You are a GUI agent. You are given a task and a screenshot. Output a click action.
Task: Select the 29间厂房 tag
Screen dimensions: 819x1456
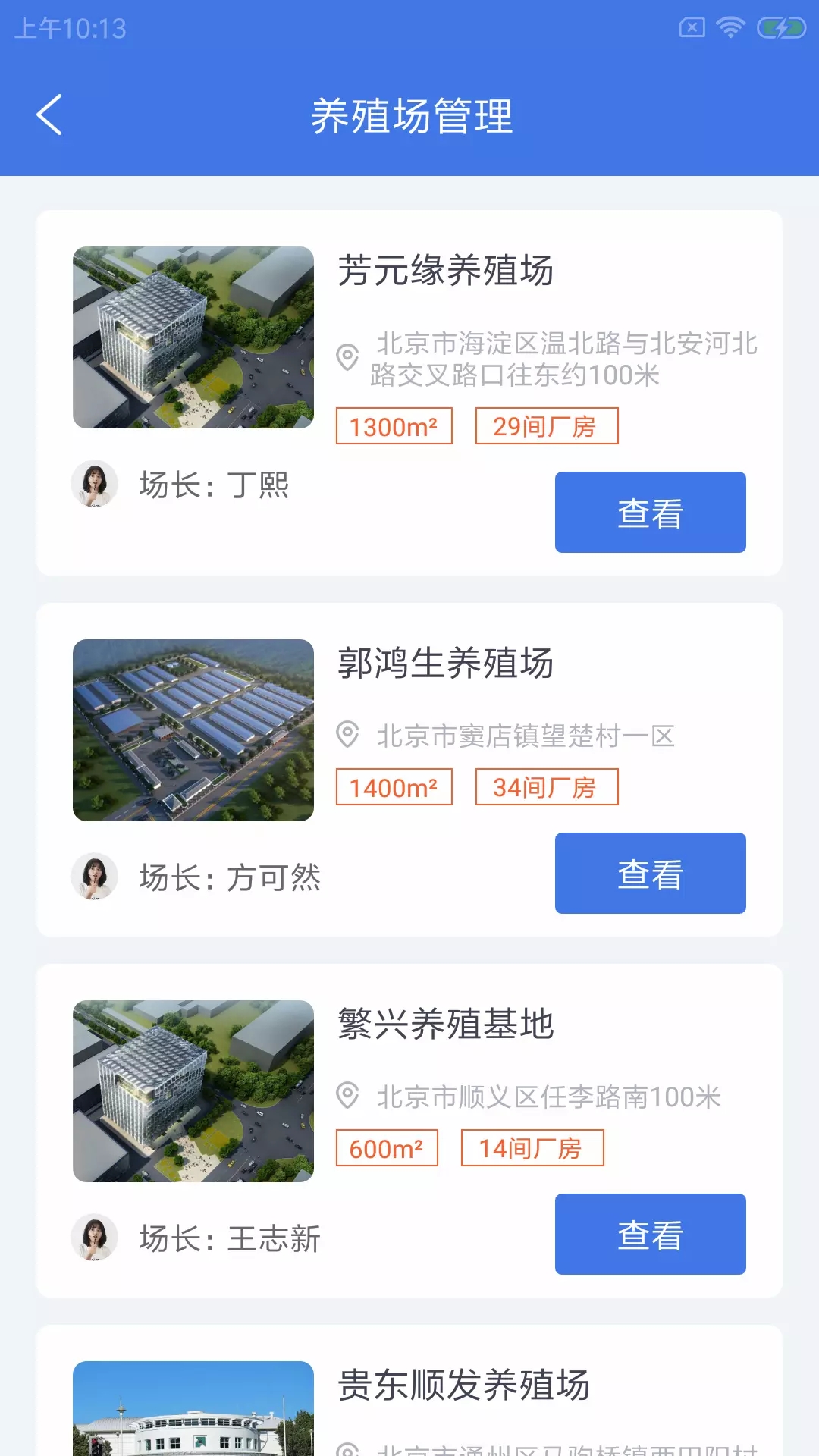pos(548,426)
